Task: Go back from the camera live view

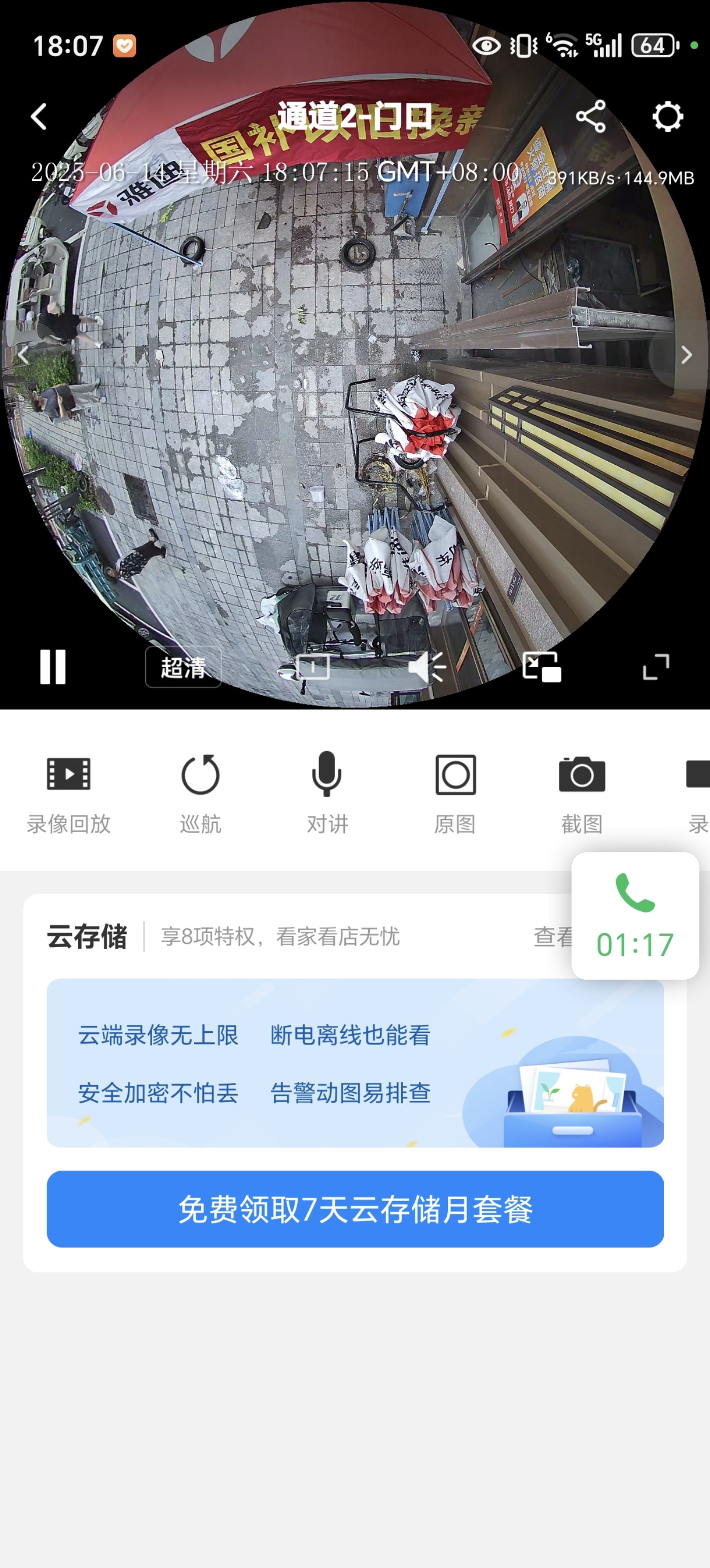Action: [39, 116]
